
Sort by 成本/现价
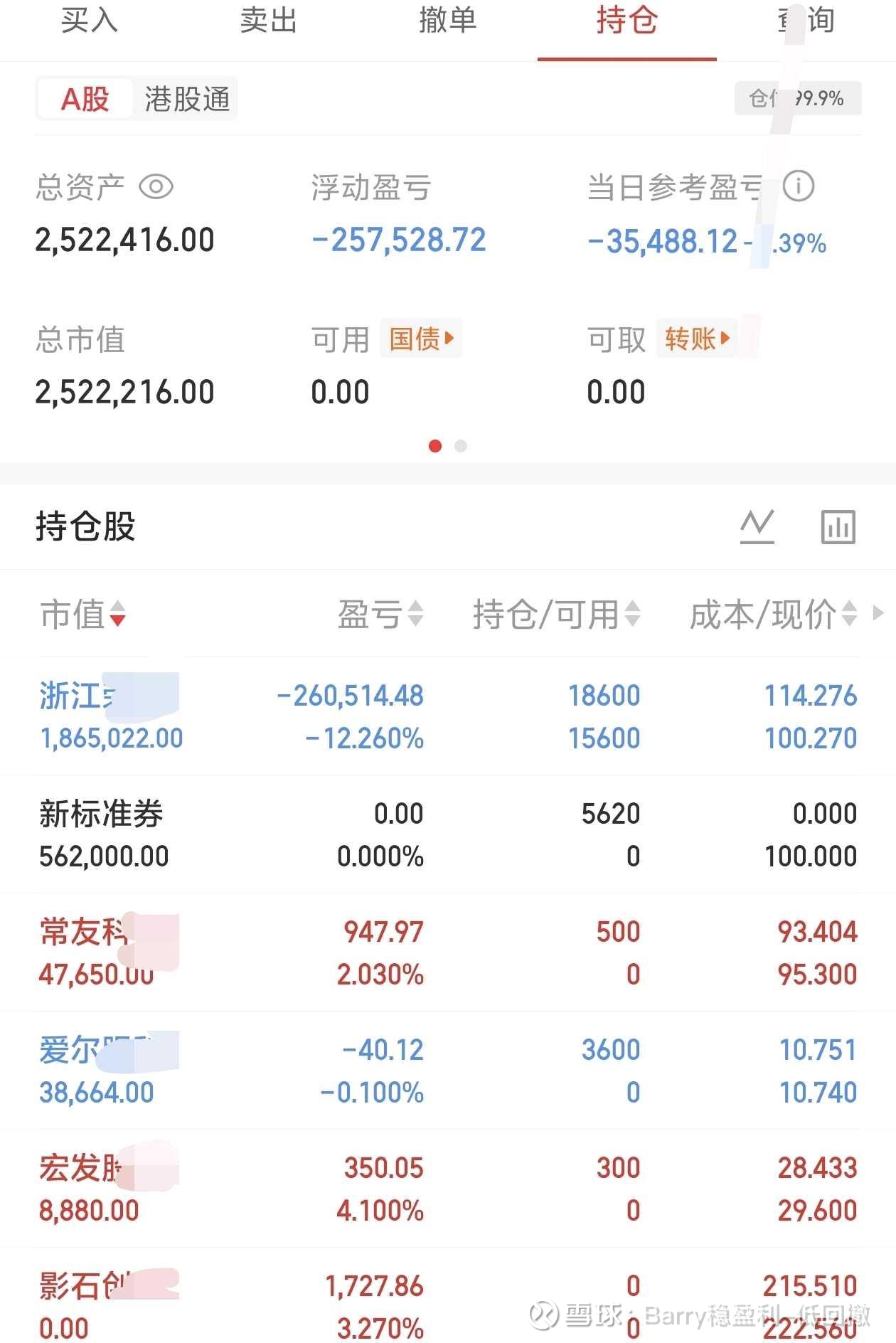pos(773,615)
